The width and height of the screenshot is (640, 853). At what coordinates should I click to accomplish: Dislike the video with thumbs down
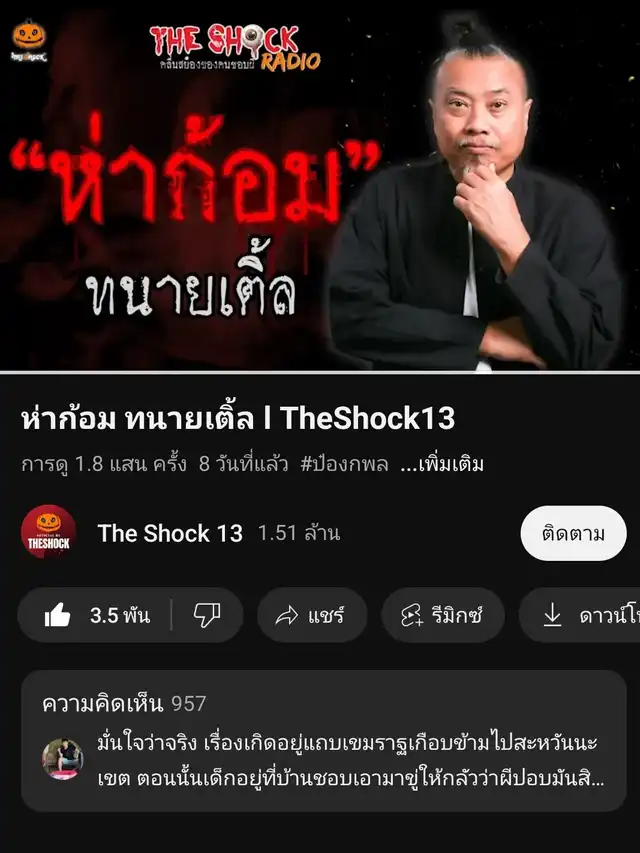(x=207, y=615)
